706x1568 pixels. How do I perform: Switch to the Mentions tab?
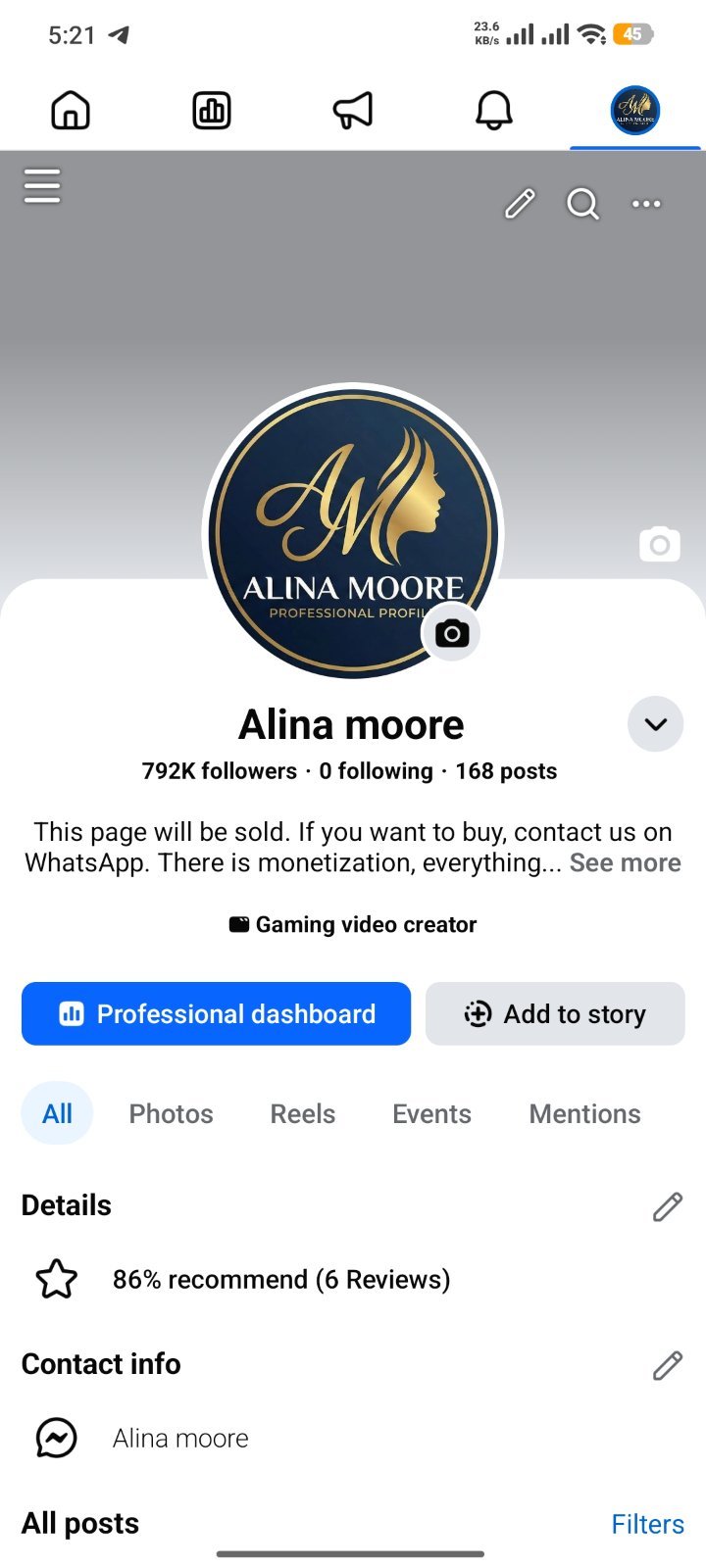(584, 1114)
